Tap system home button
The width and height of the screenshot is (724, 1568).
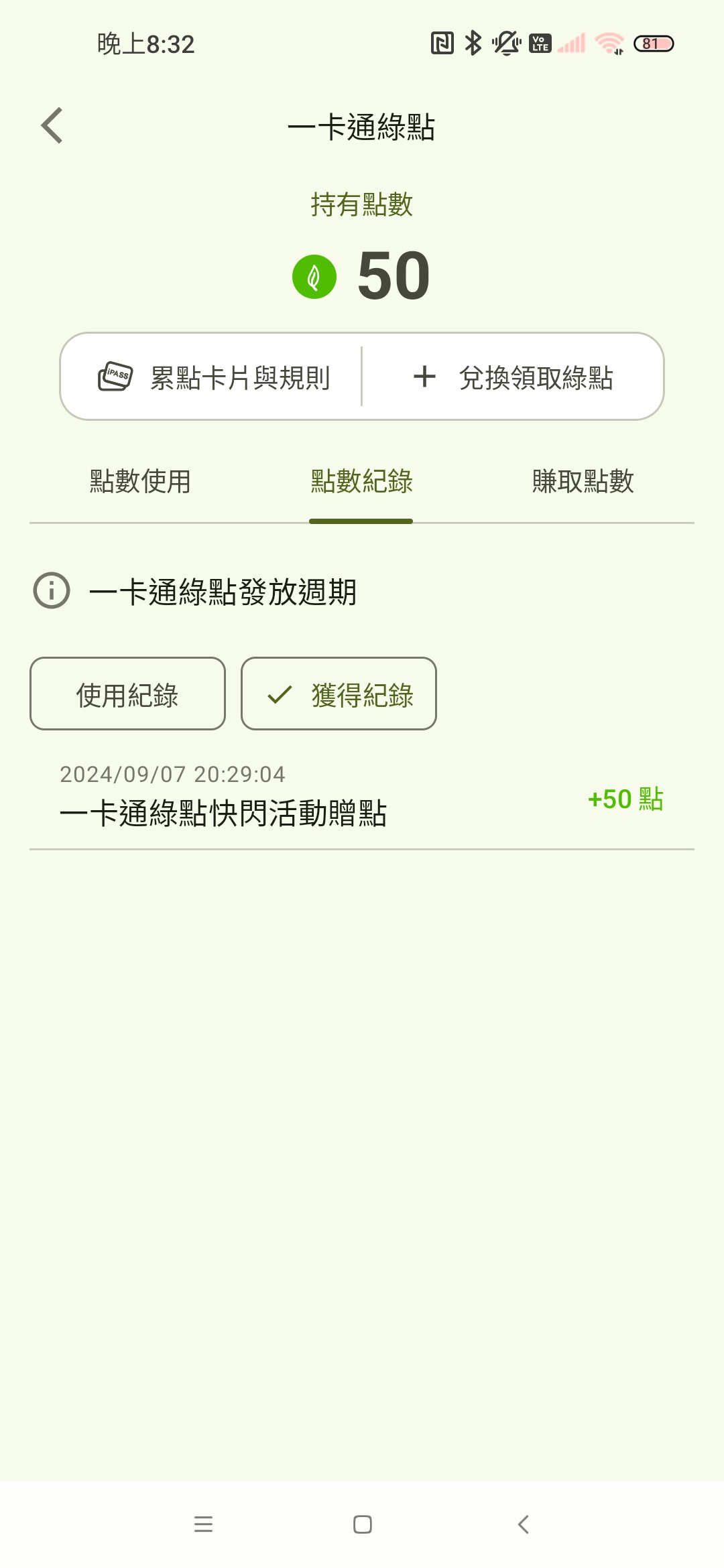click(x=363, y=1524)
